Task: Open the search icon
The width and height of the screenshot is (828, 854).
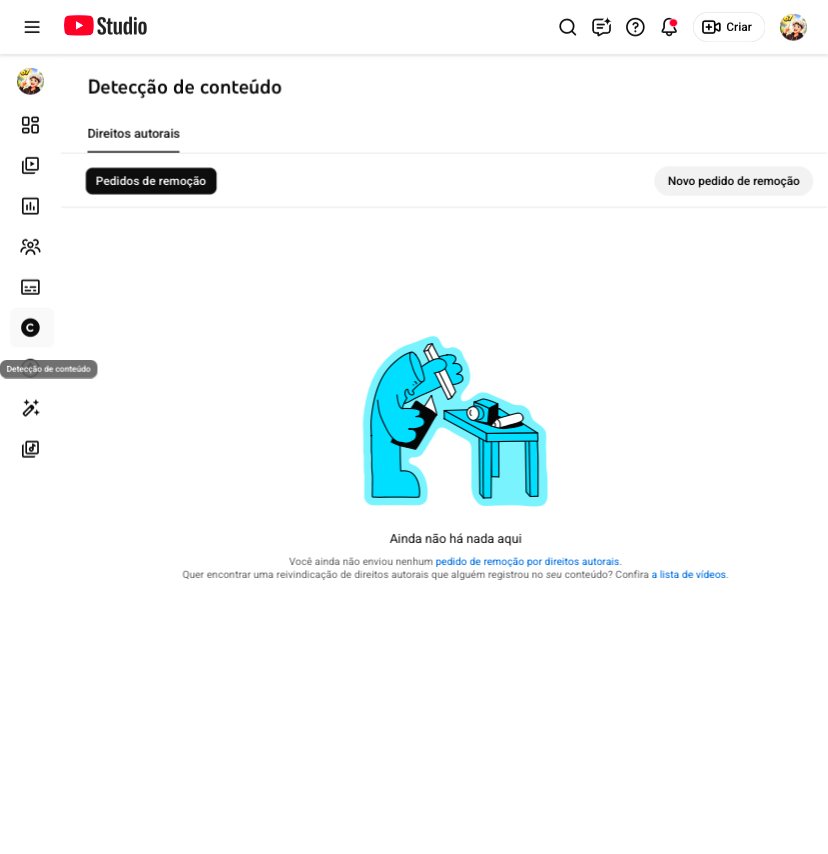Action: pos(567,27)
